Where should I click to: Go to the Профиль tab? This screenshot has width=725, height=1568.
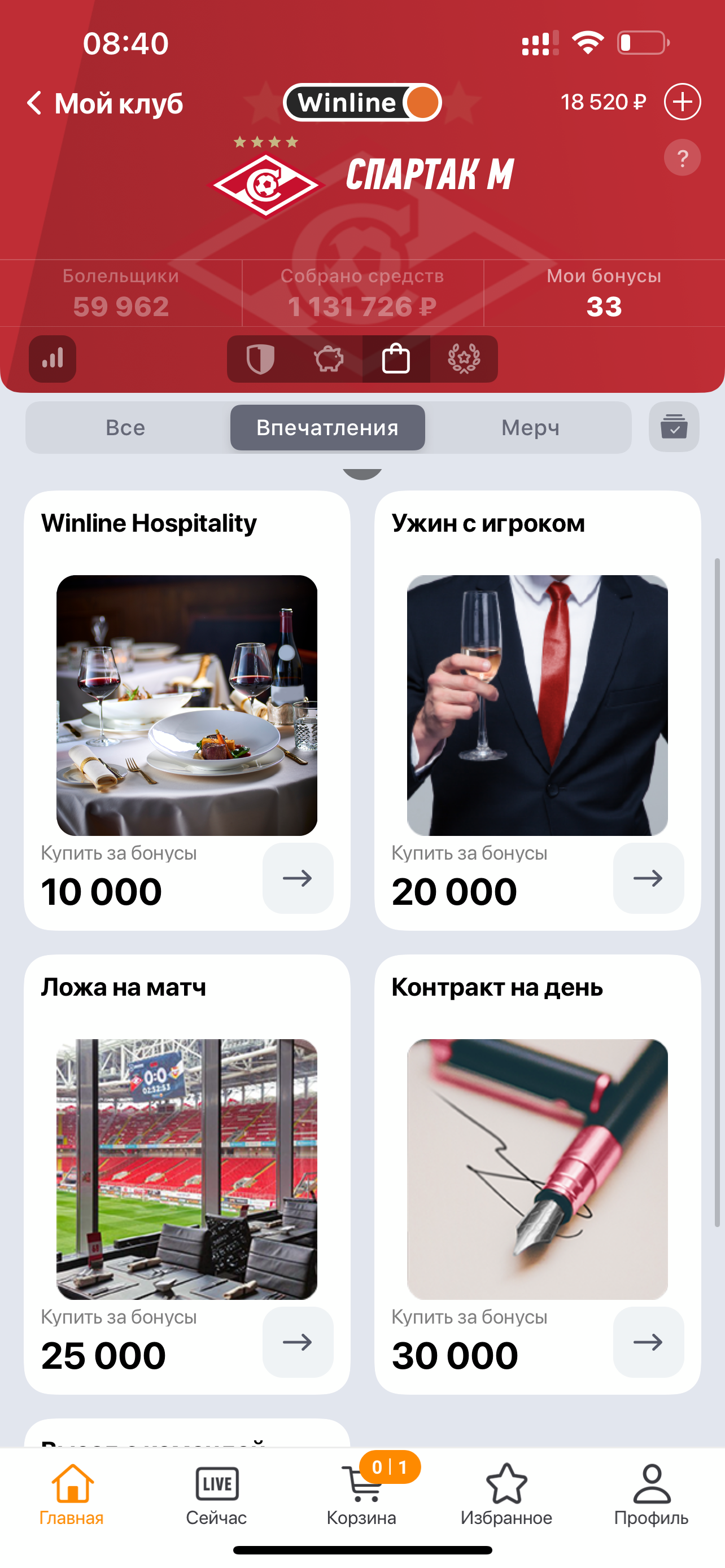(x=650, y=1496)
